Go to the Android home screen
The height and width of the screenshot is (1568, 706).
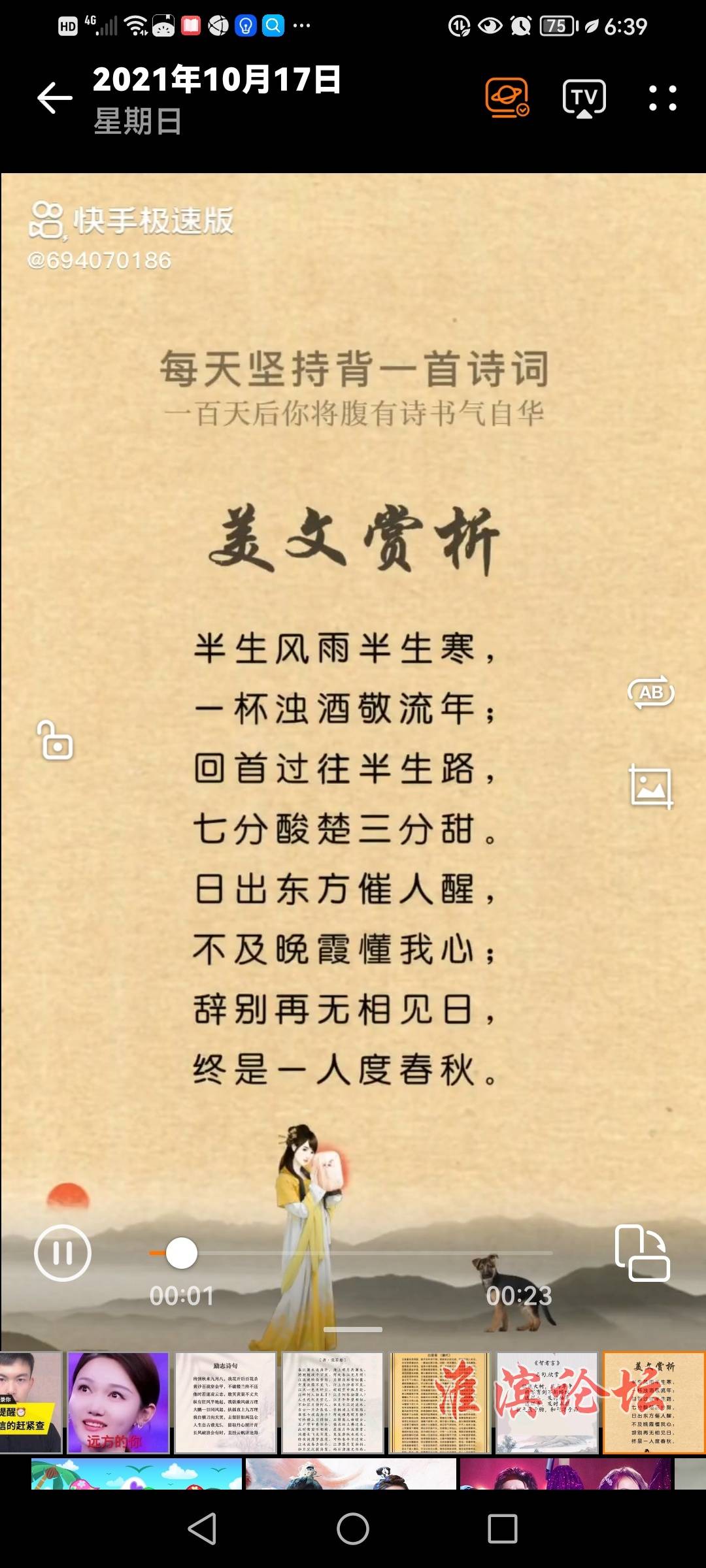click(x=353, y=1529)
